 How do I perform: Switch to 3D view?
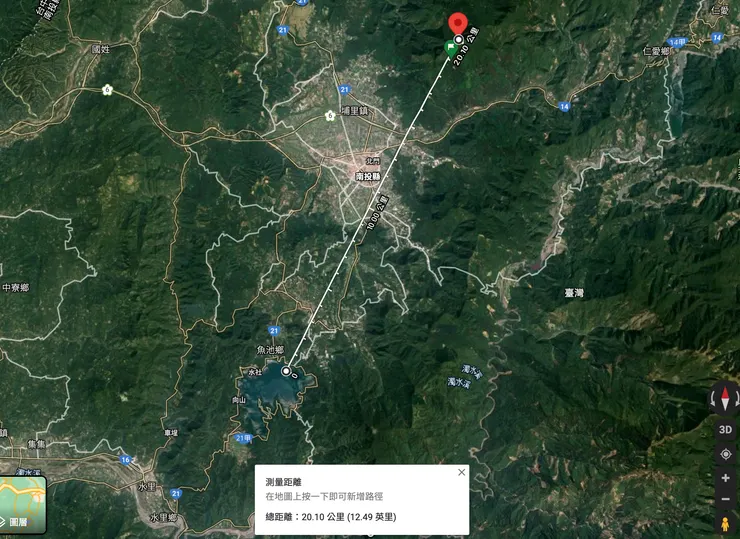pos(725,429)
